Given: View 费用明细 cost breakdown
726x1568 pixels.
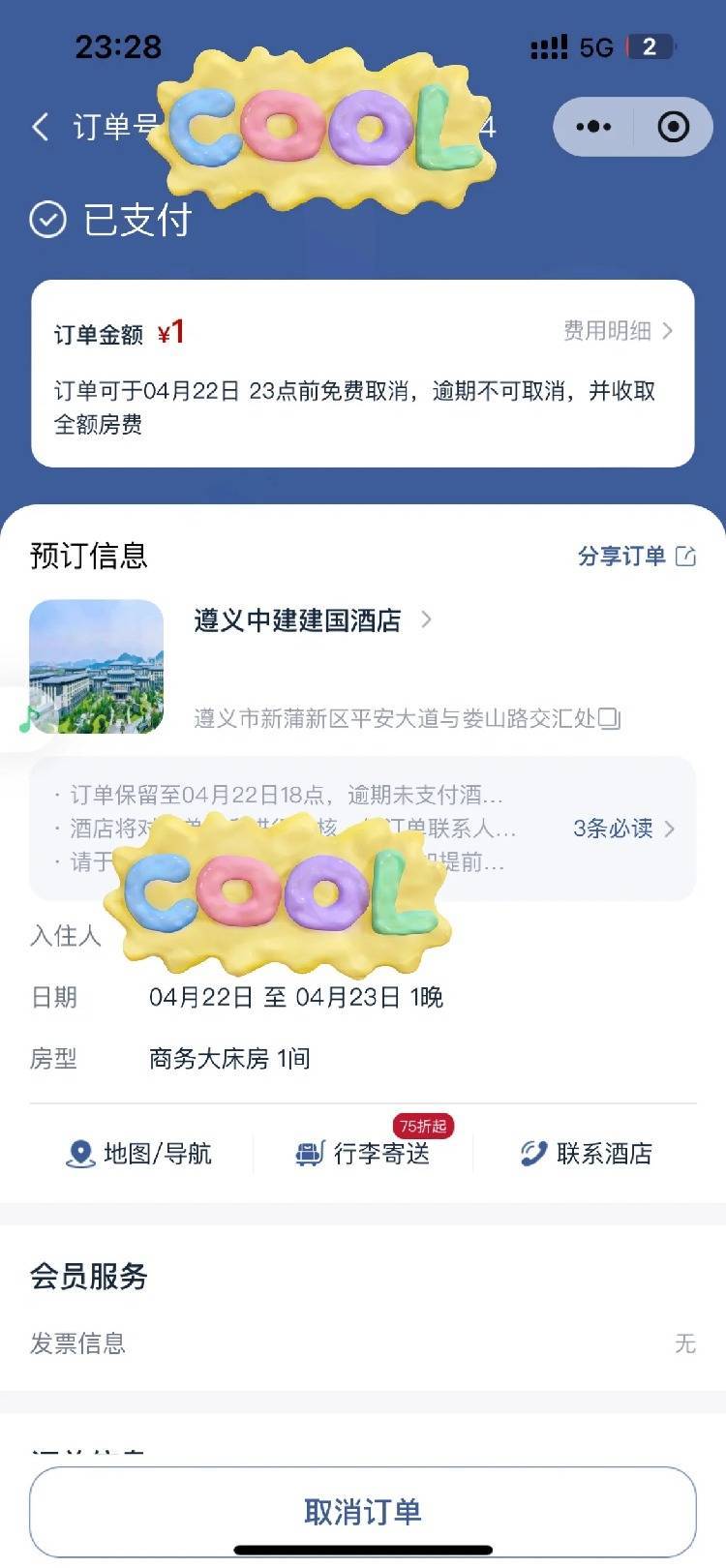Looking at the screenshot, I should point(618,331).
